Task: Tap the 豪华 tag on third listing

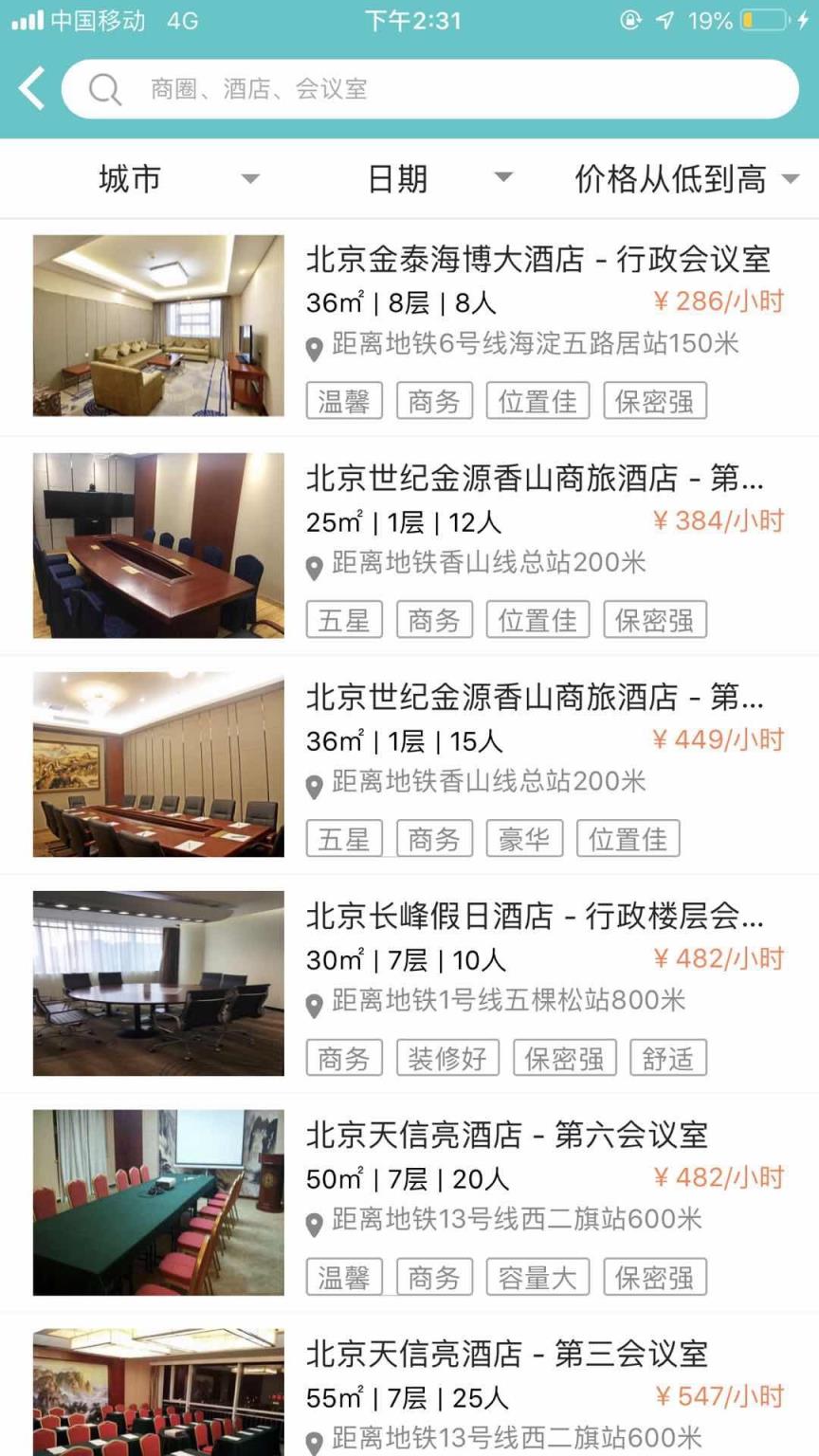Action: point(524,837)
